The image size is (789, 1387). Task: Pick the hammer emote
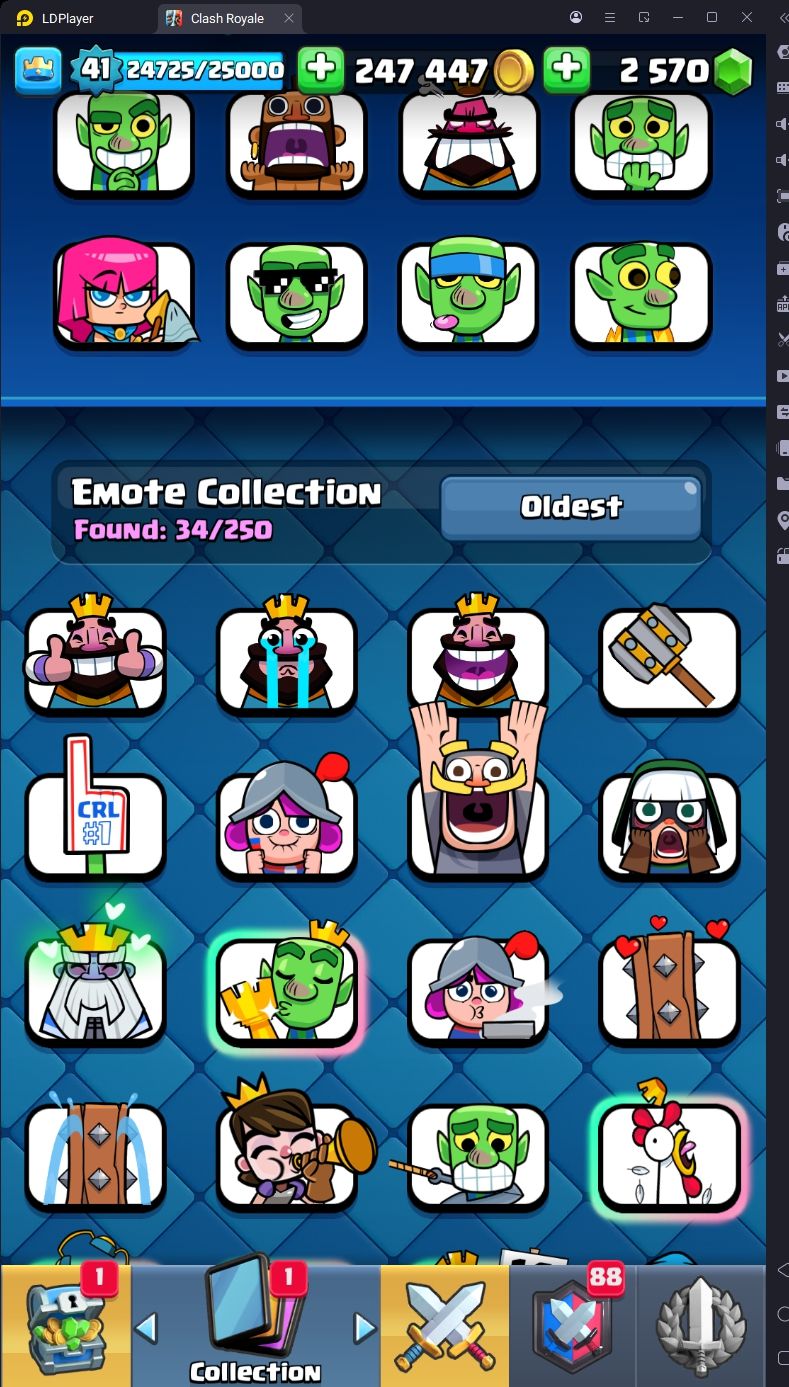pos(669,658)
